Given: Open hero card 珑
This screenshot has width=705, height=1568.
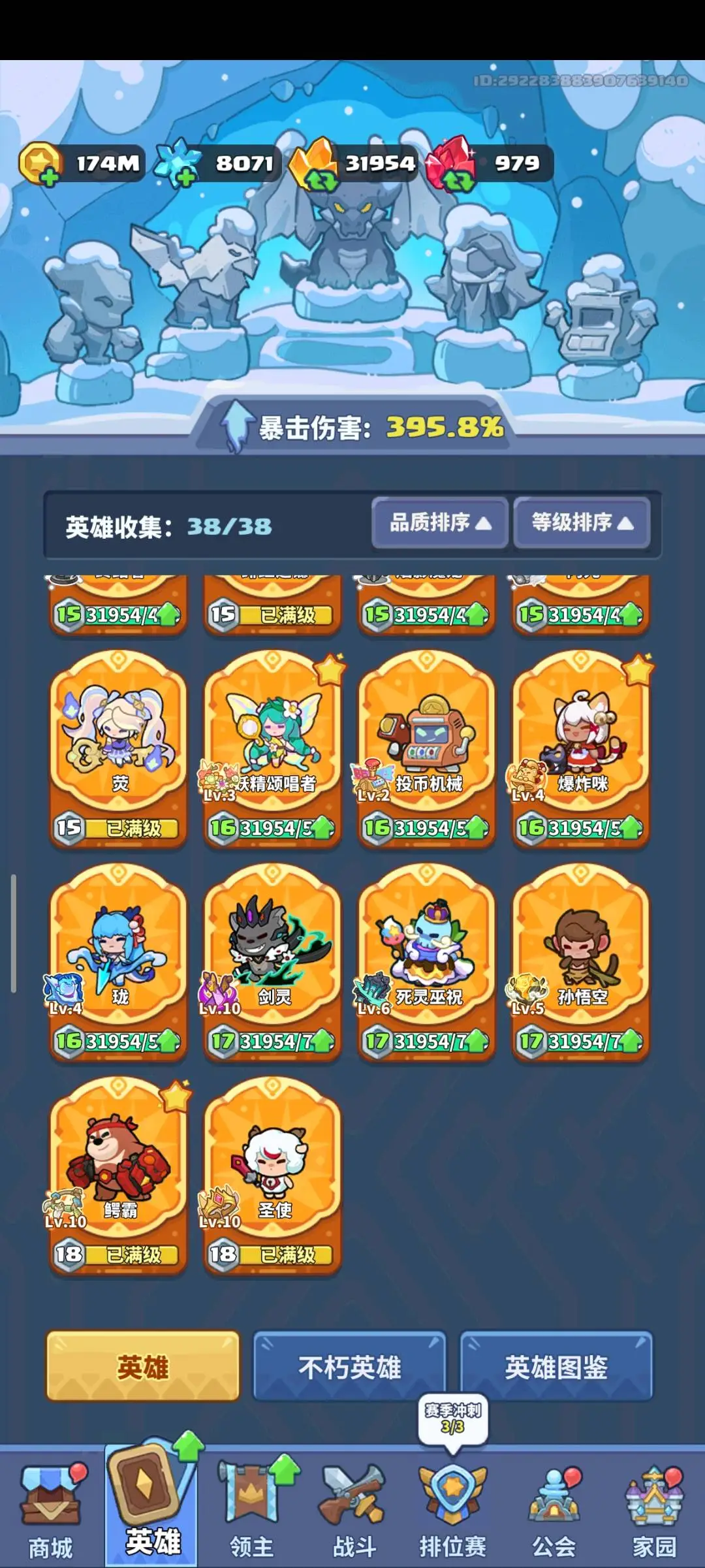Looking at the screenshot, I should (118, 962).
